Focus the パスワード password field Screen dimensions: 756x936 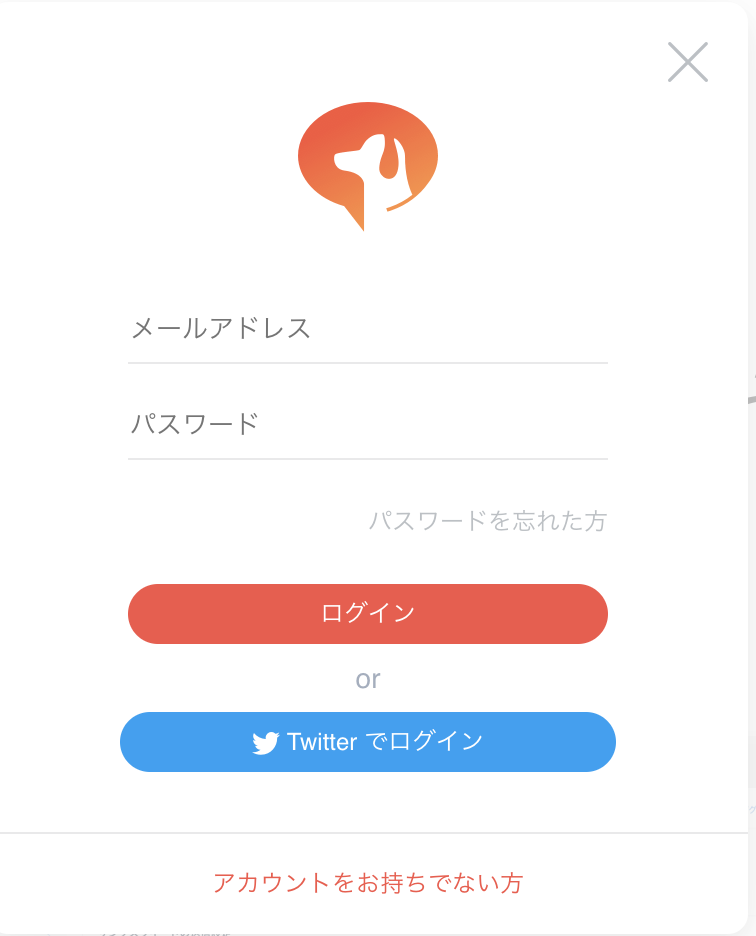click(368, 424)
